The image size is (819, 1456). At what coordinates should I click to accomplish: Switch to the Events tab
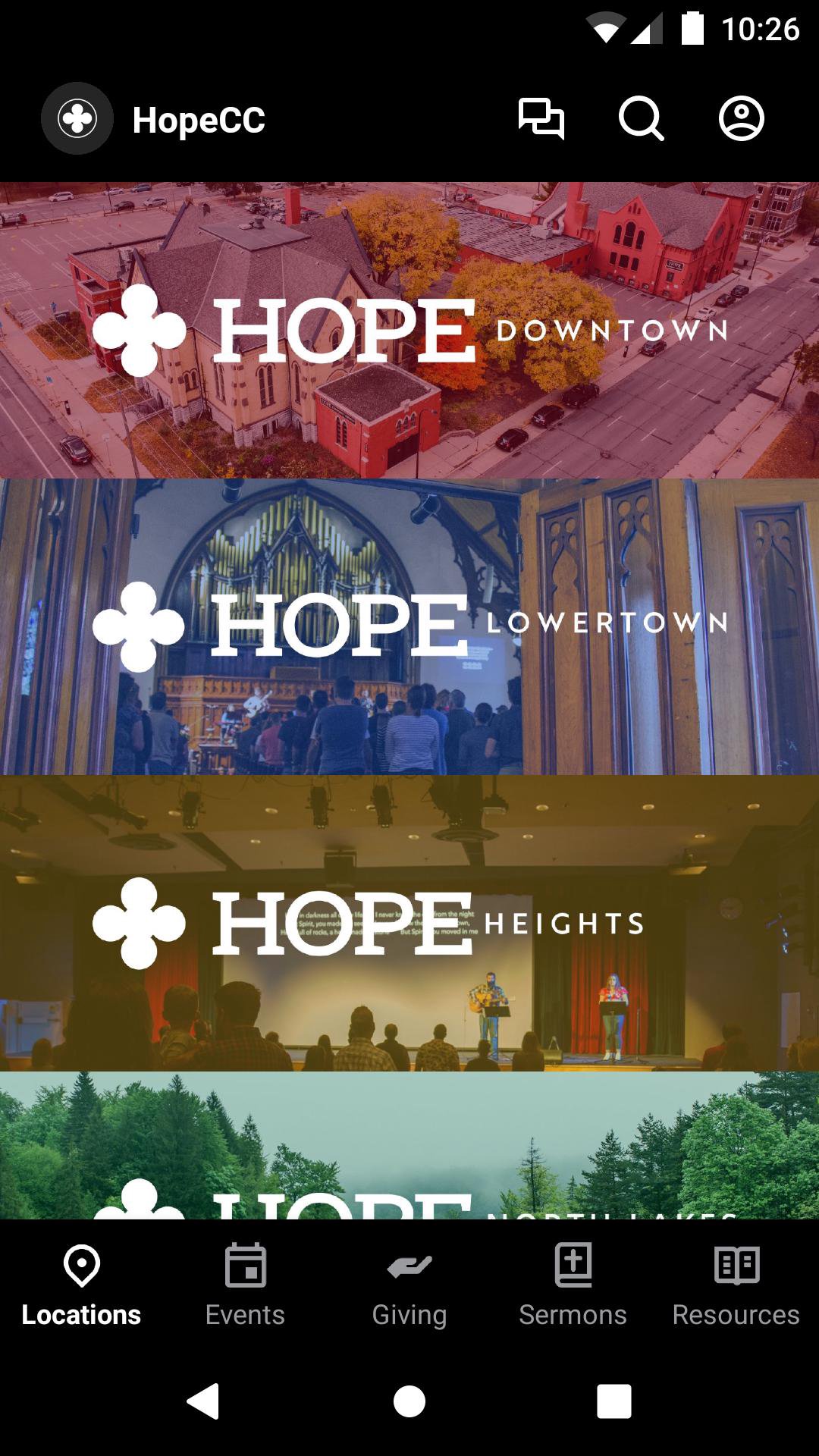pos(245,1285)
